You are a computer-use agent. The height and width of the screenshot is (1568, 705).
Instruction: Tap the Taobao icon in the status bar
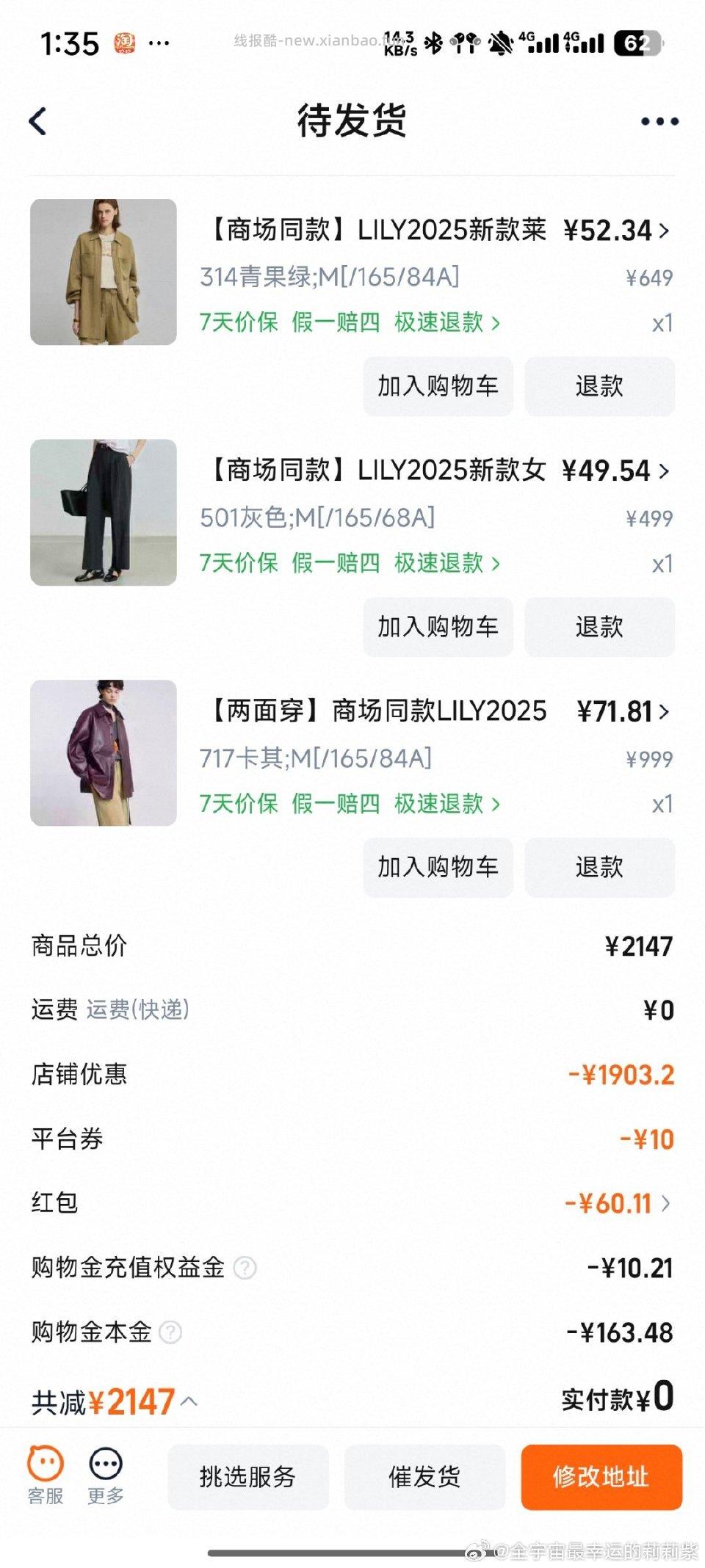tap(125, 42)
